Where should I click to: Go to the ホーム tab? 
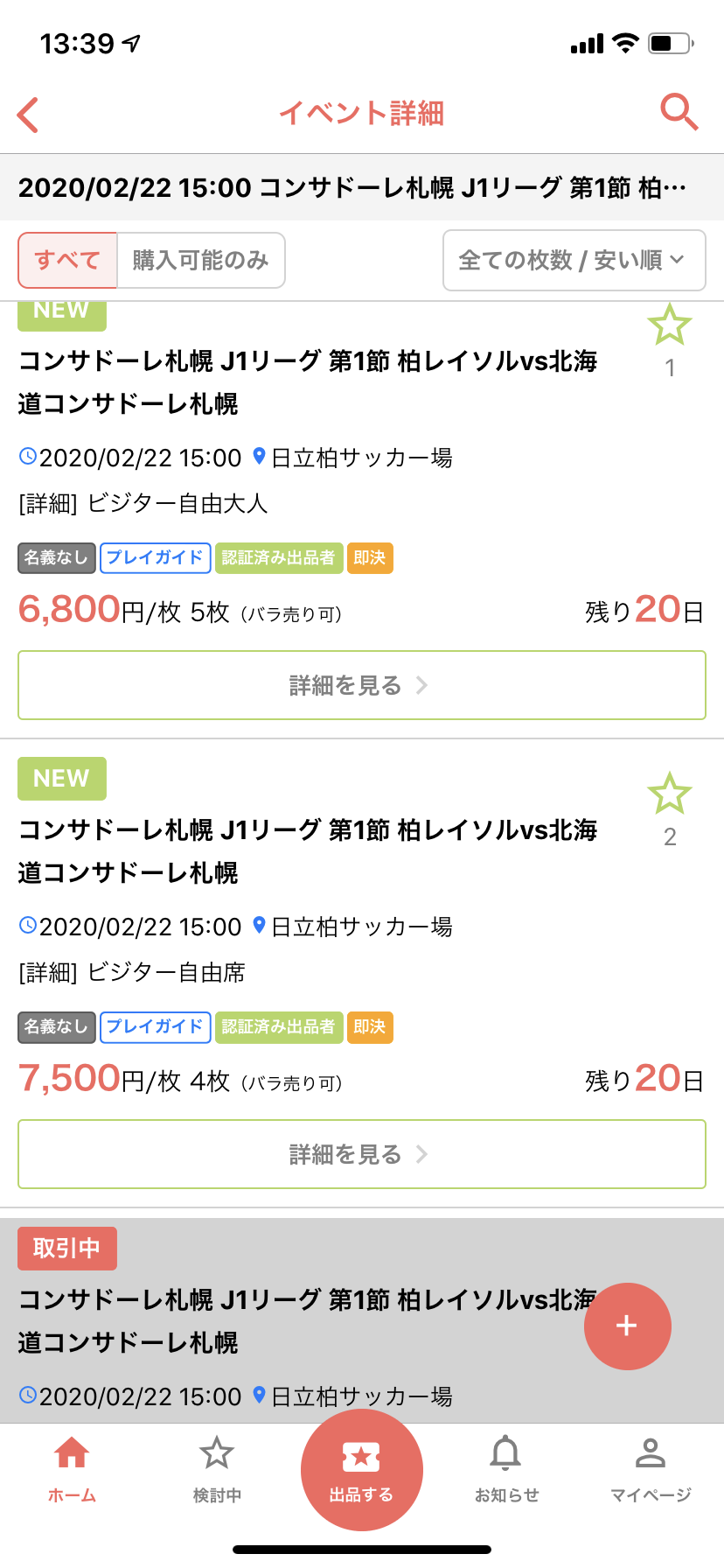click(x=72, y=1470)
